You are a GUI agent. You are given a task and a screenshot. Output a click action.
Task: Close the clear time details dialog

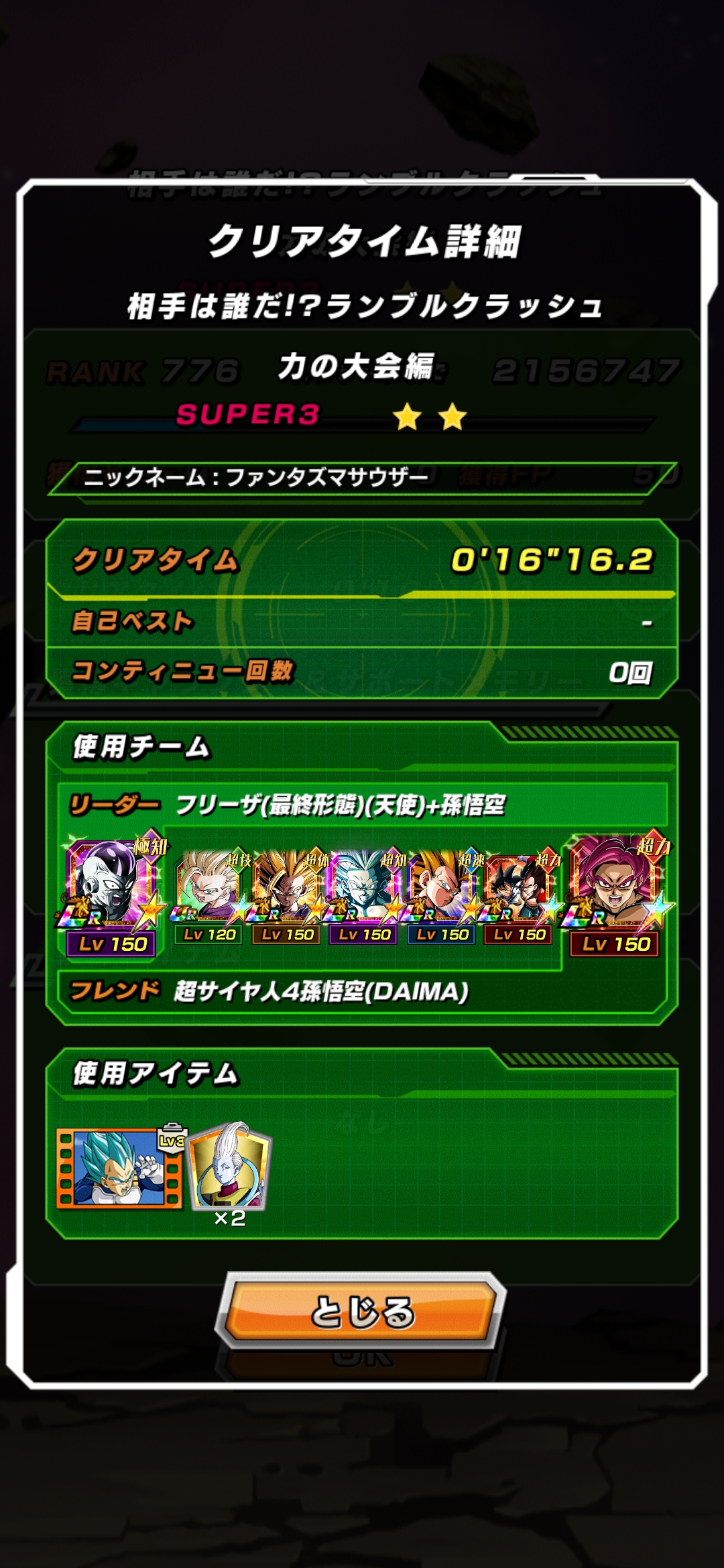point(362,1311)
